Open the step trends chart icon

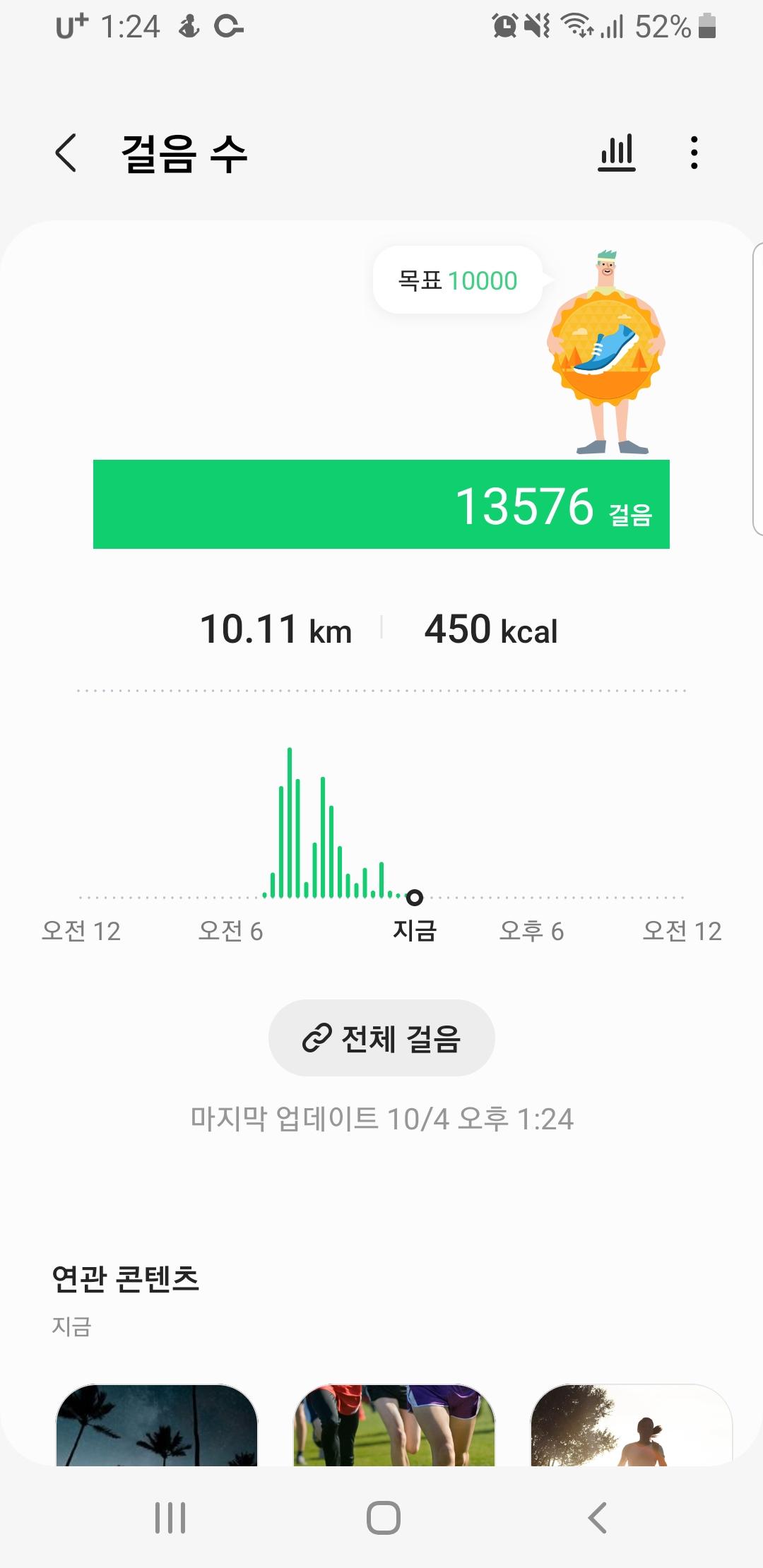(617, 153)
